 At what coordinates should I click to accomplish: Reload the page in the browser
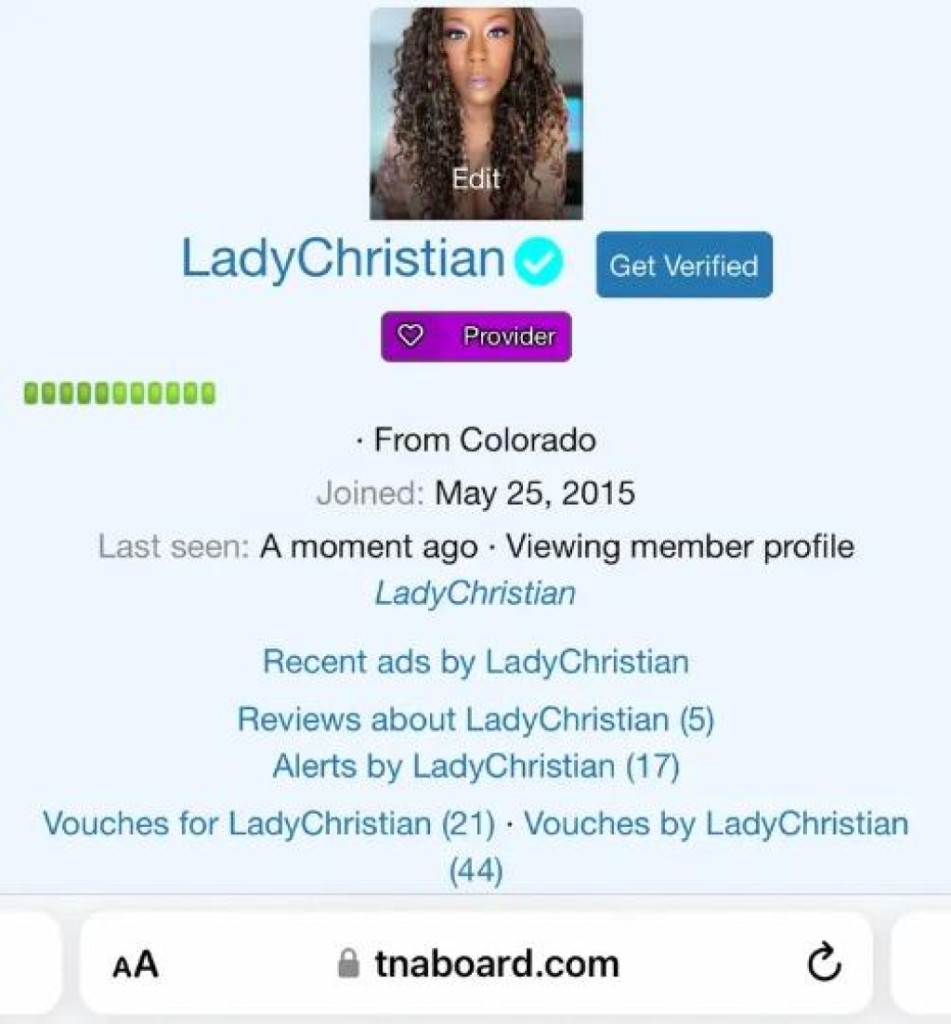pos(823,965)
